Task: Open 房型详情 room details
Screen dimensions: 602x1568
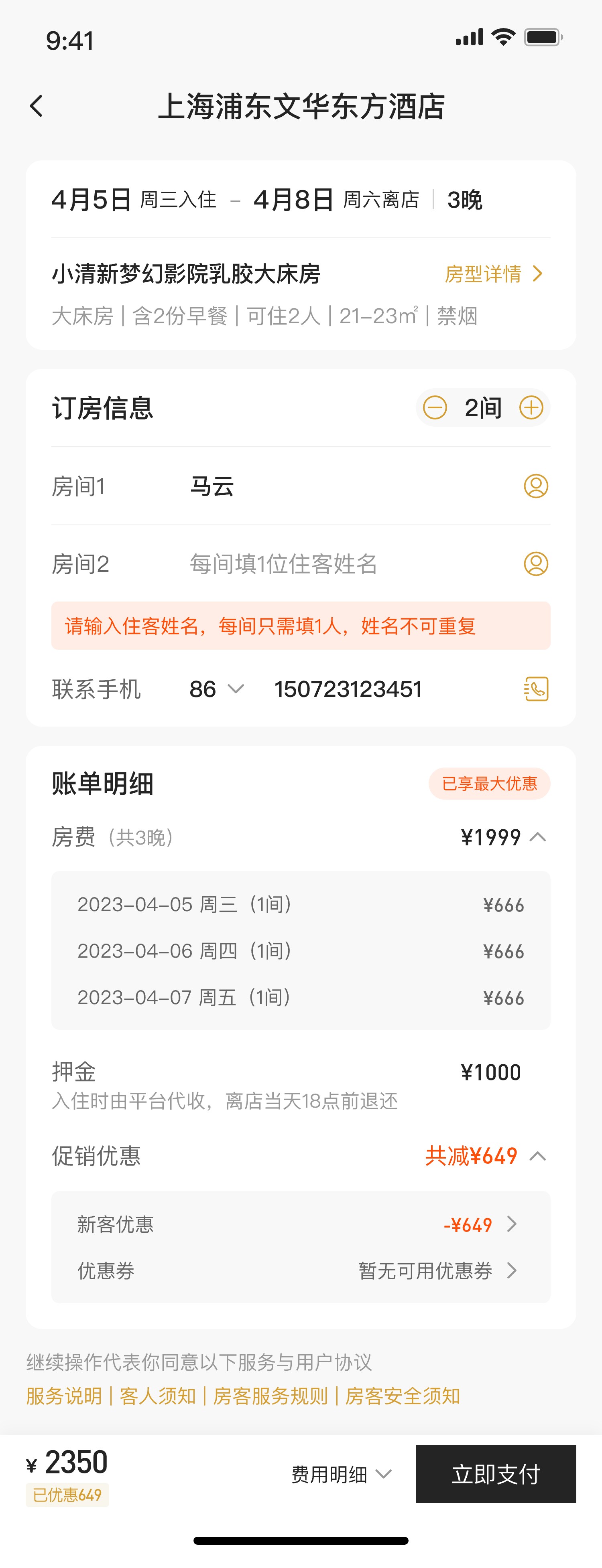Action: [493, 274]
